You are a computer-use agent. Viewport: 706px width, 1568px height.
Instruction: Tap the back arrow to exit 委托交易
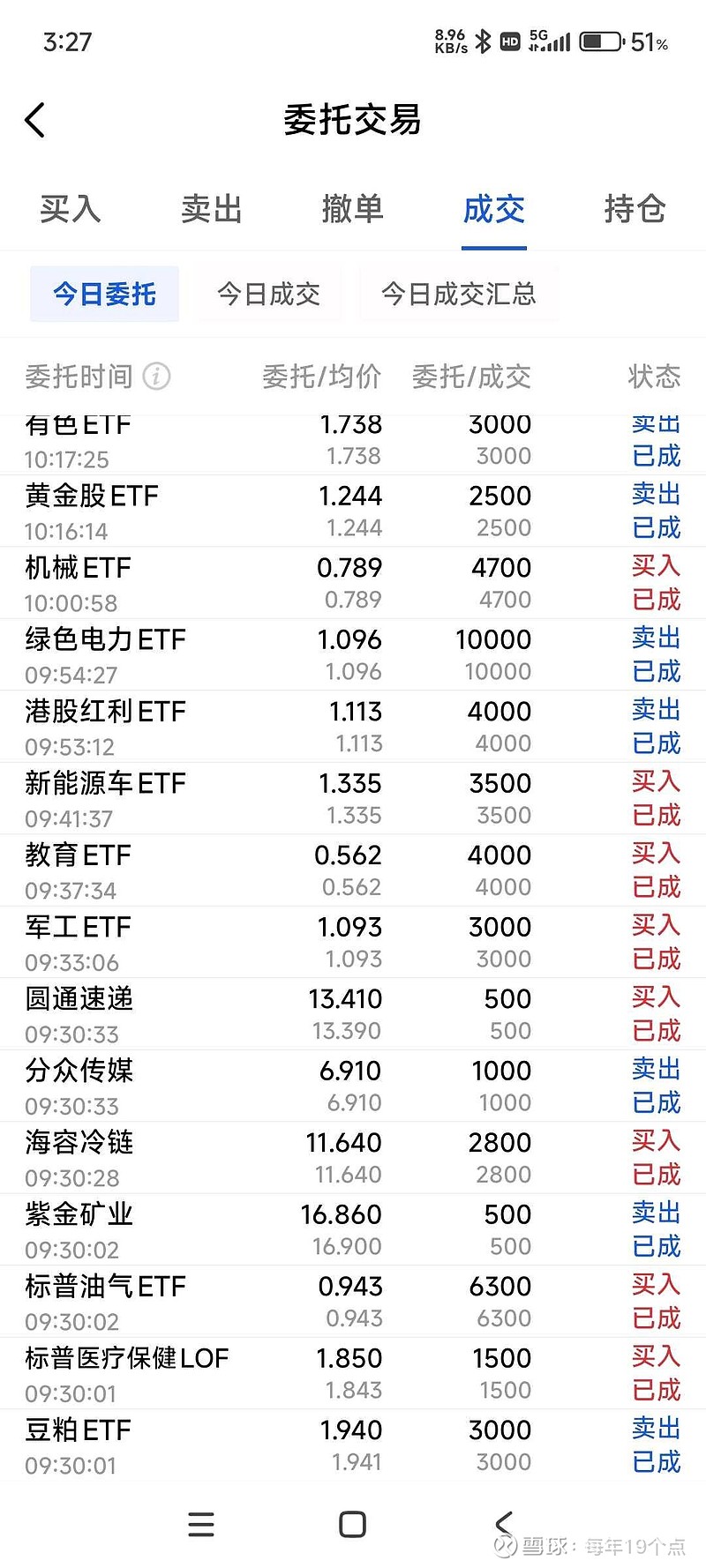click(35, 119)
